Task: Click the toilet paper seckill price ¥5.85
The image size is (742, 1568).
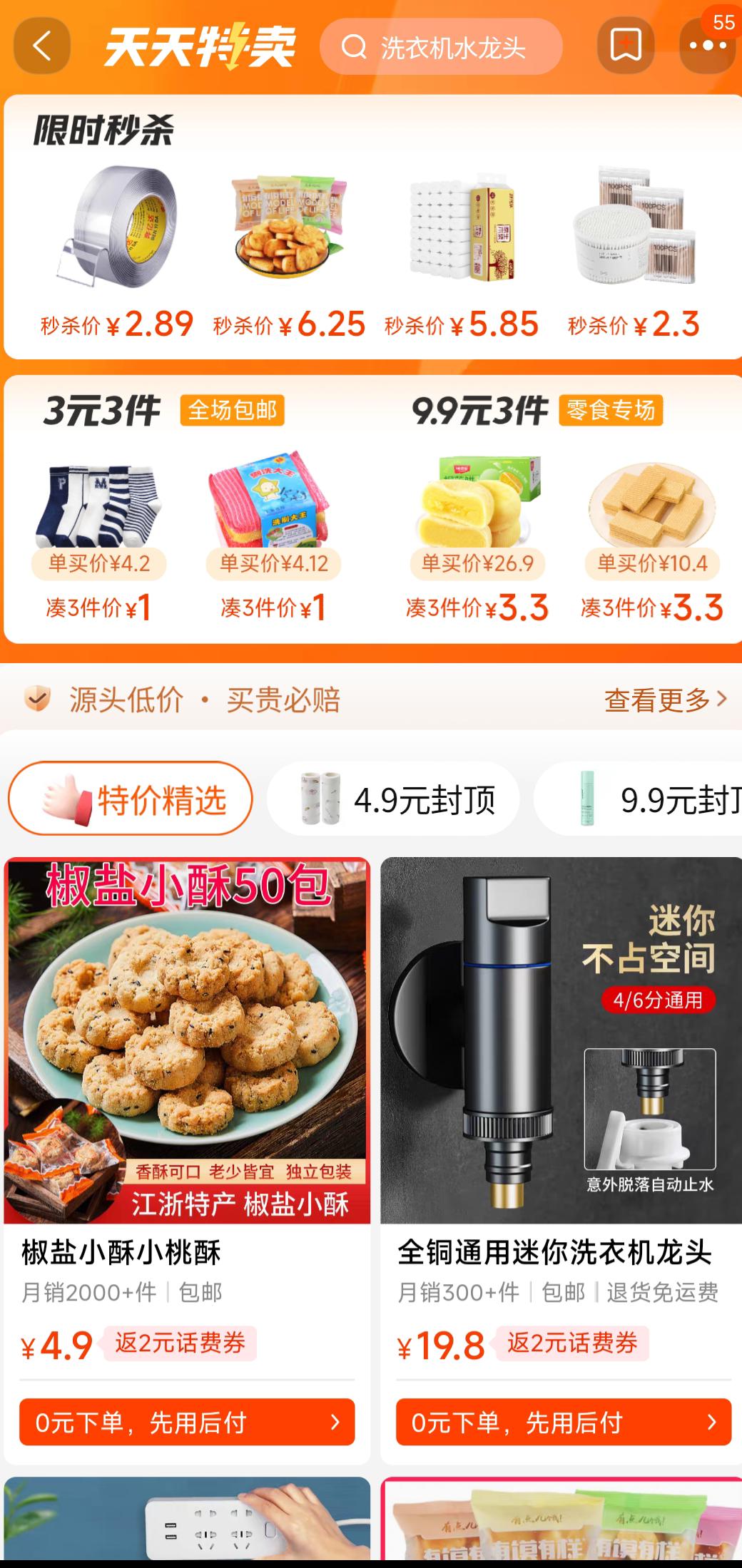Action: click(x=460, y=228)
